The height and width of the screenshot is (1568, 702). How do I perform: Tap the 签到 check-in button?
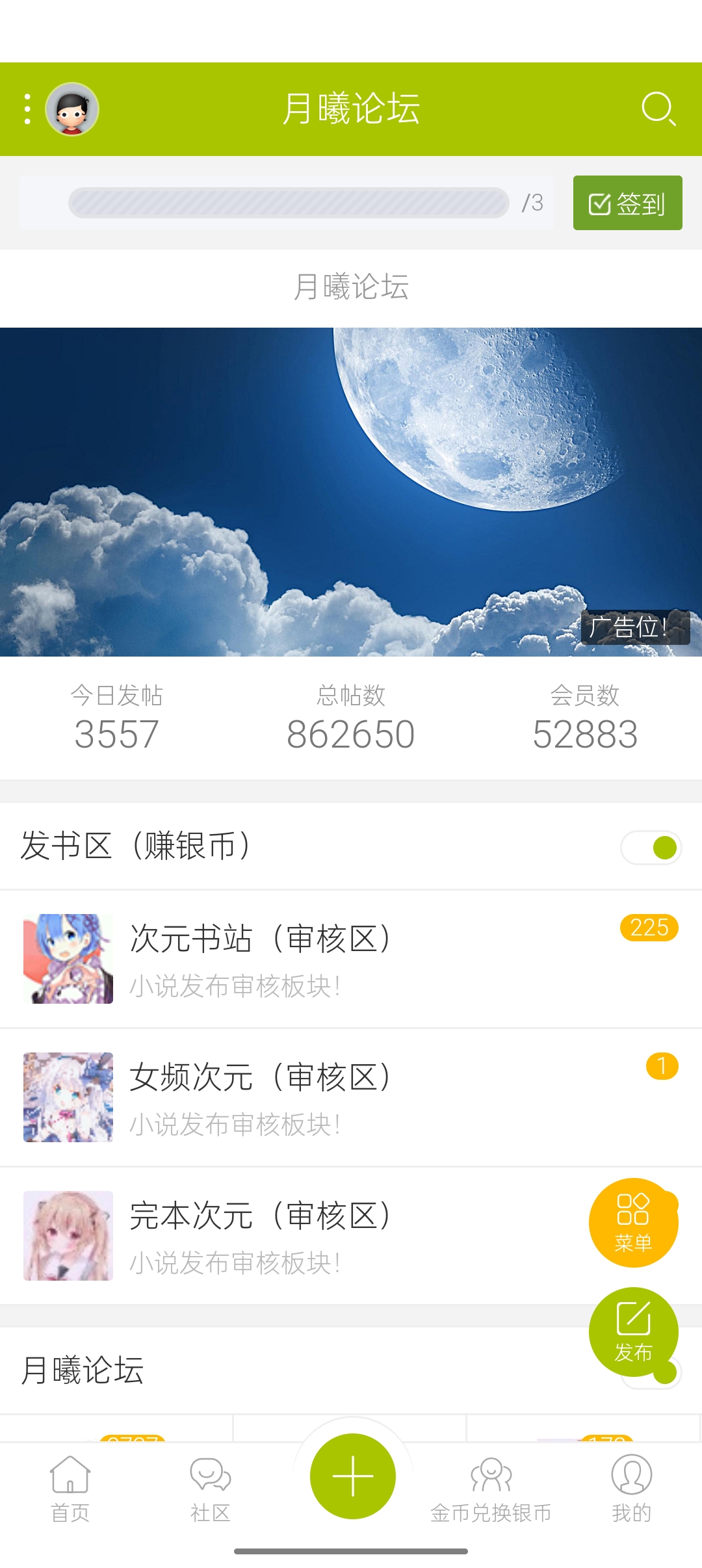click(627, 203)
